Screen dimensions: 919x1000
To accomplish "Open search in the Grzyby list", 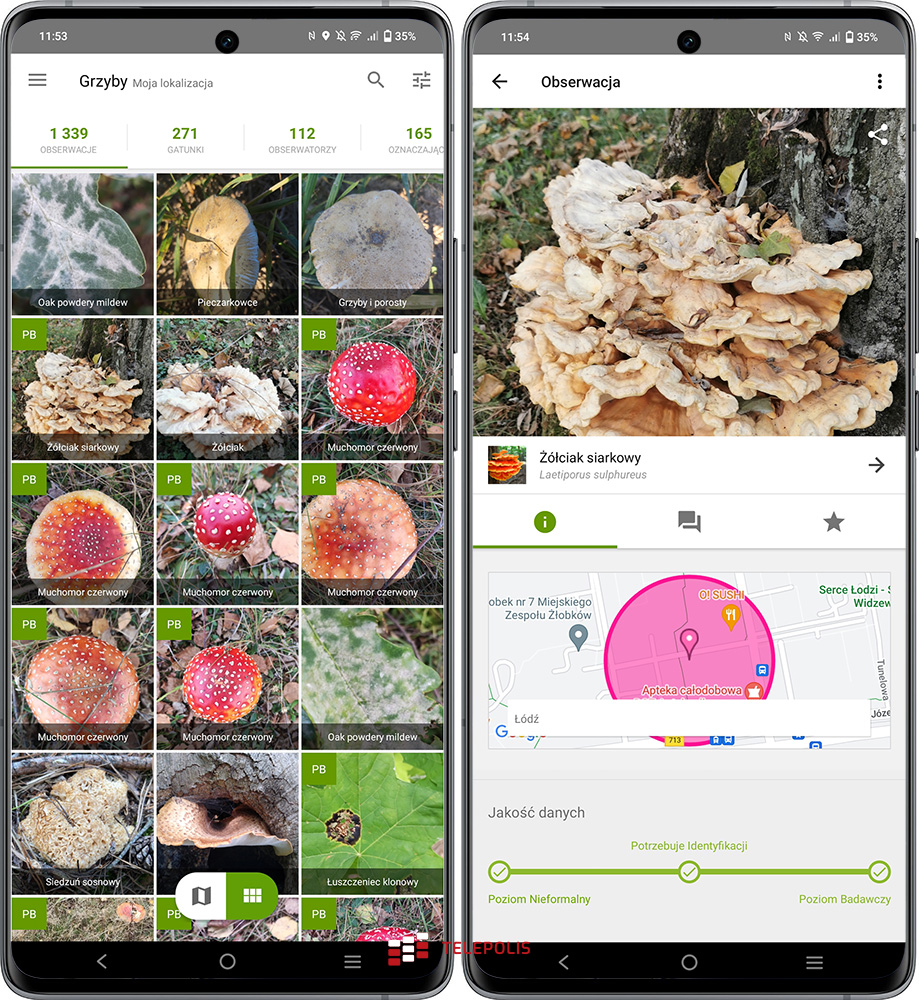I will pos(376,80).
